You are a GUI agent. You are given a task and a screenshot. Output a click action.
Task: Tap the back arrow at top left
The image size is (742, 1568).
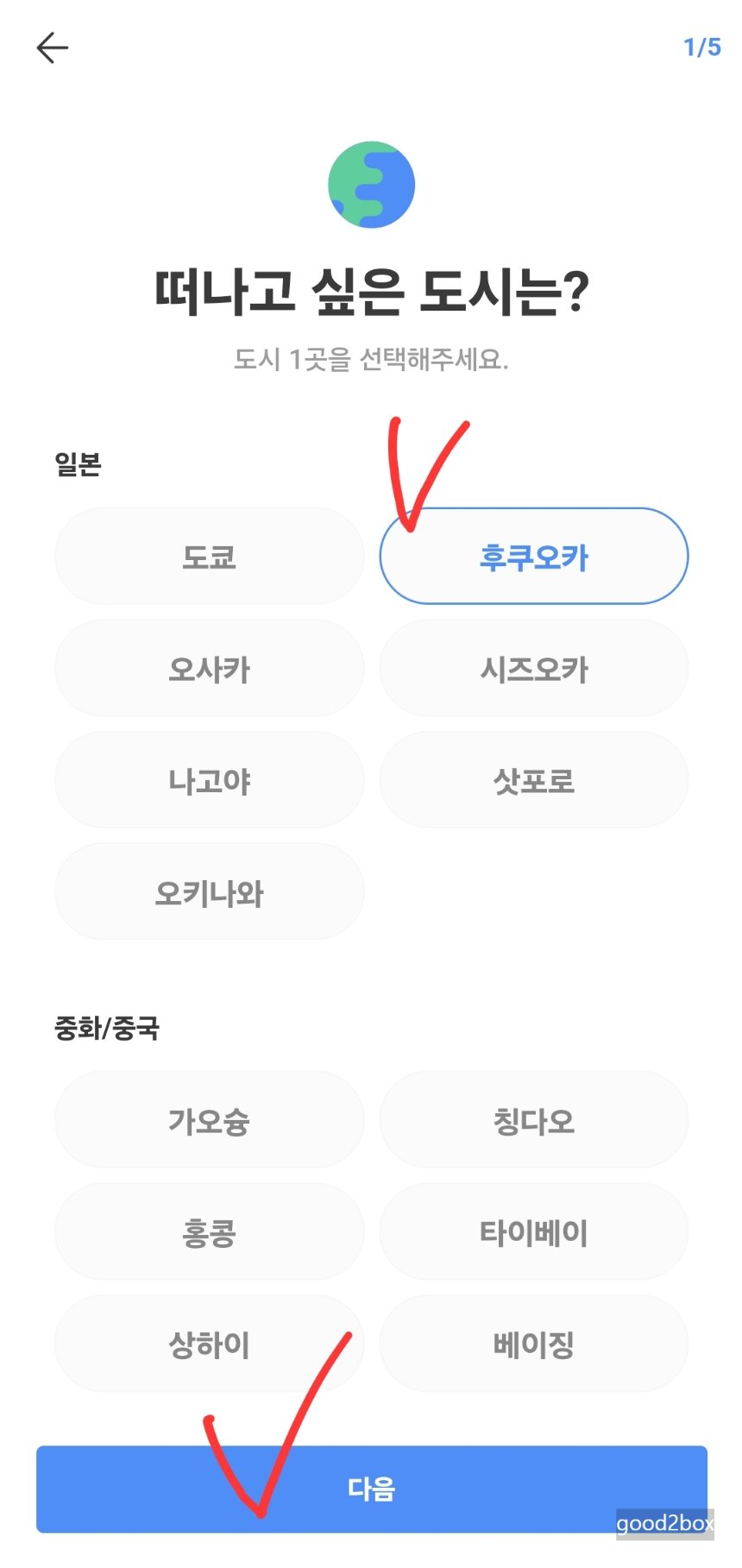pyautogui.click(x=52, y=47)
